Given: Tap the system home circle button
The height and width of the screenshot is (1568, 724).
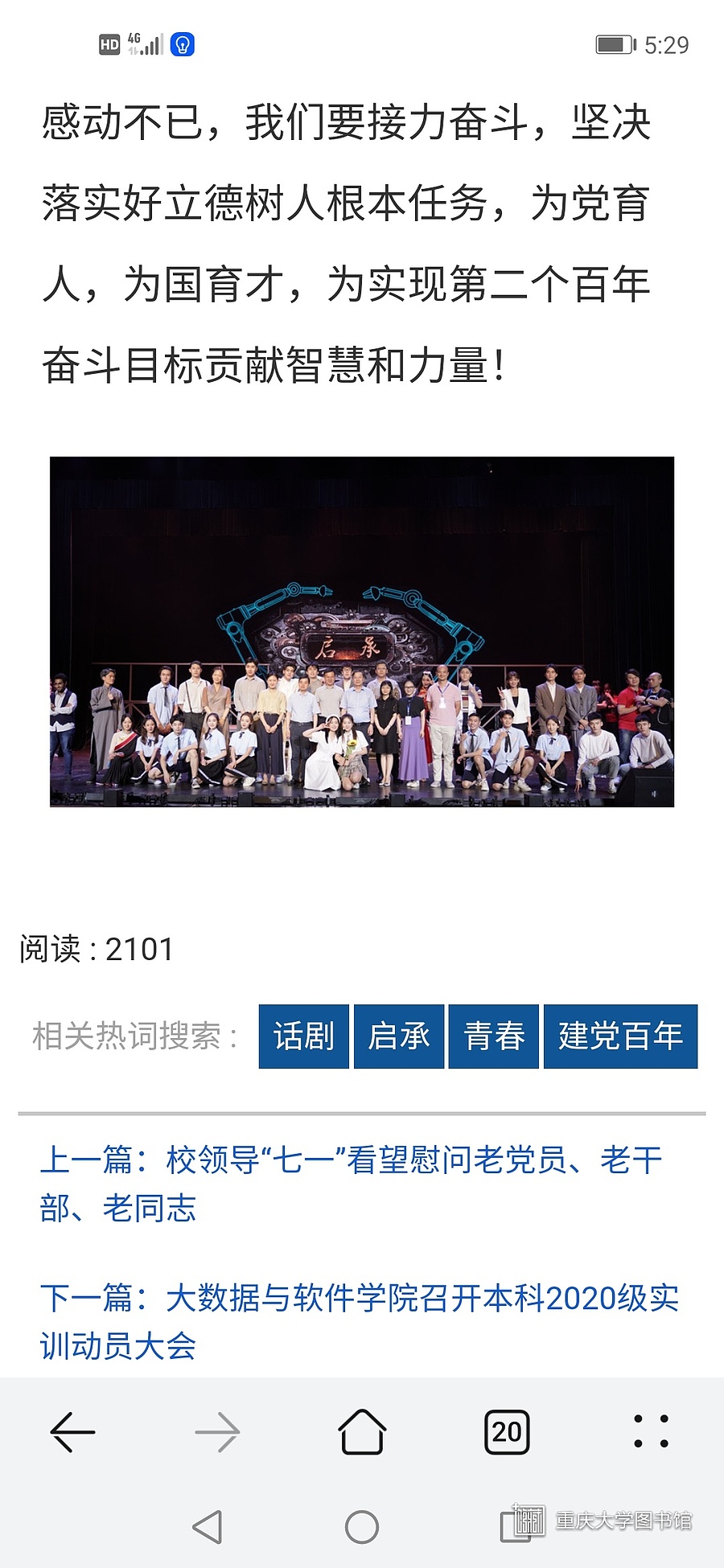Looking at the screenshot, I should (x=362, y=1526).
